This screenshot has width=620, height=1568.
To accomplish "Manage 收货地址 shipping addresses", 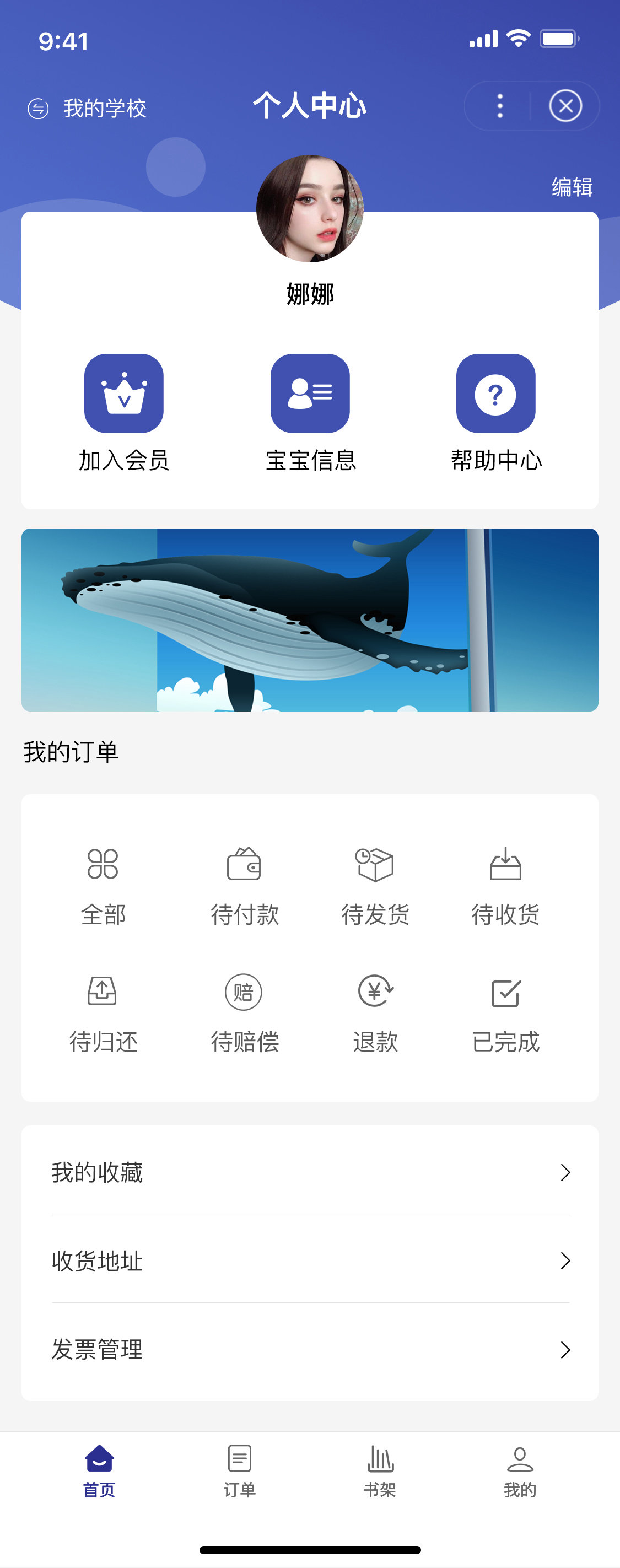I will click(310, 1260).
